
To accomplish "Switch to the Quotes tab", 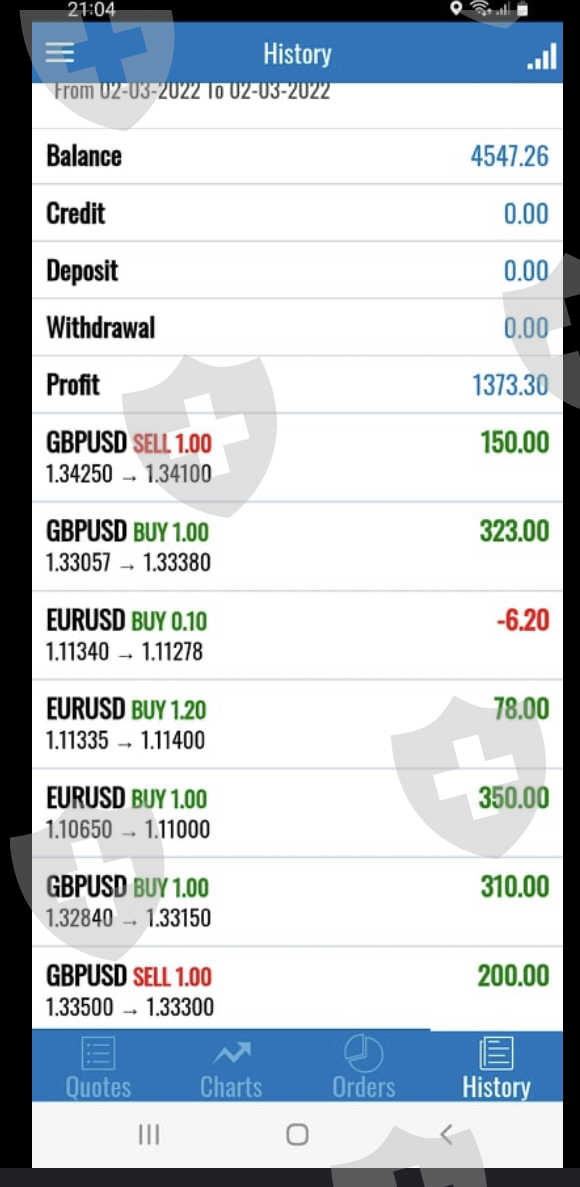I will (98, 1066).
